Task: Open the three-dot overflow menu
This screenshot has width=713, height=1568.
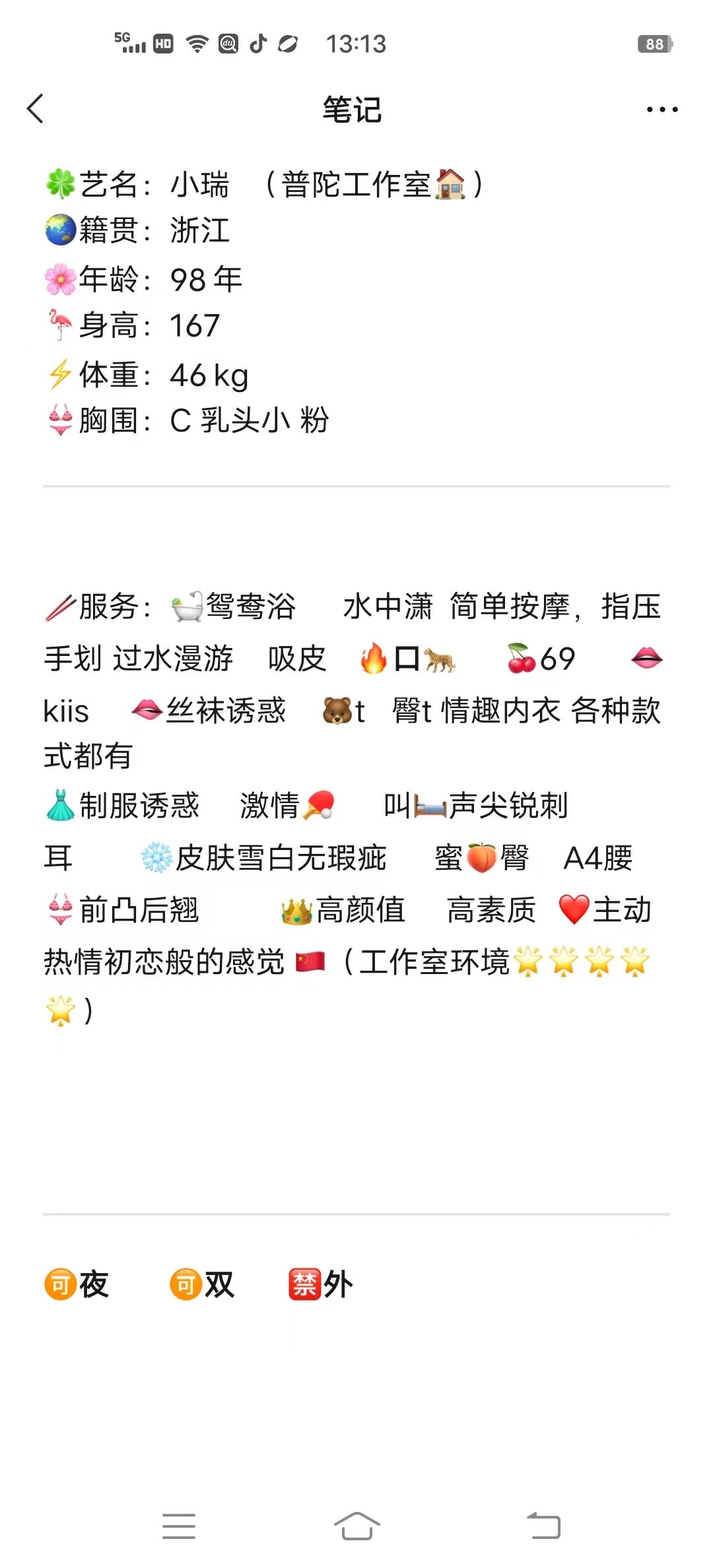Action: click(662, 110)
